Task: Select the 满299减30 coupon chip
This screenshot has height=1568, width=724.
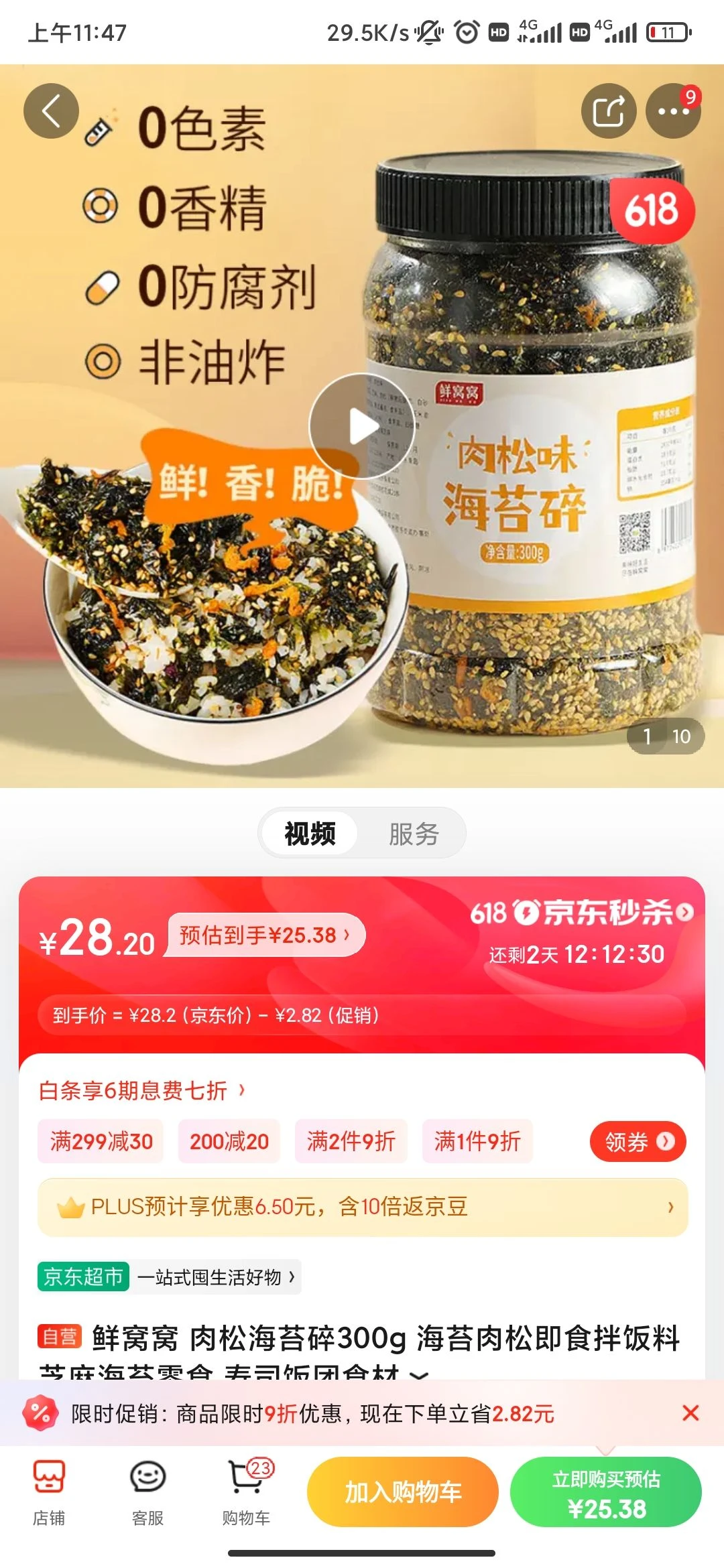Action: coord(101,1141)
